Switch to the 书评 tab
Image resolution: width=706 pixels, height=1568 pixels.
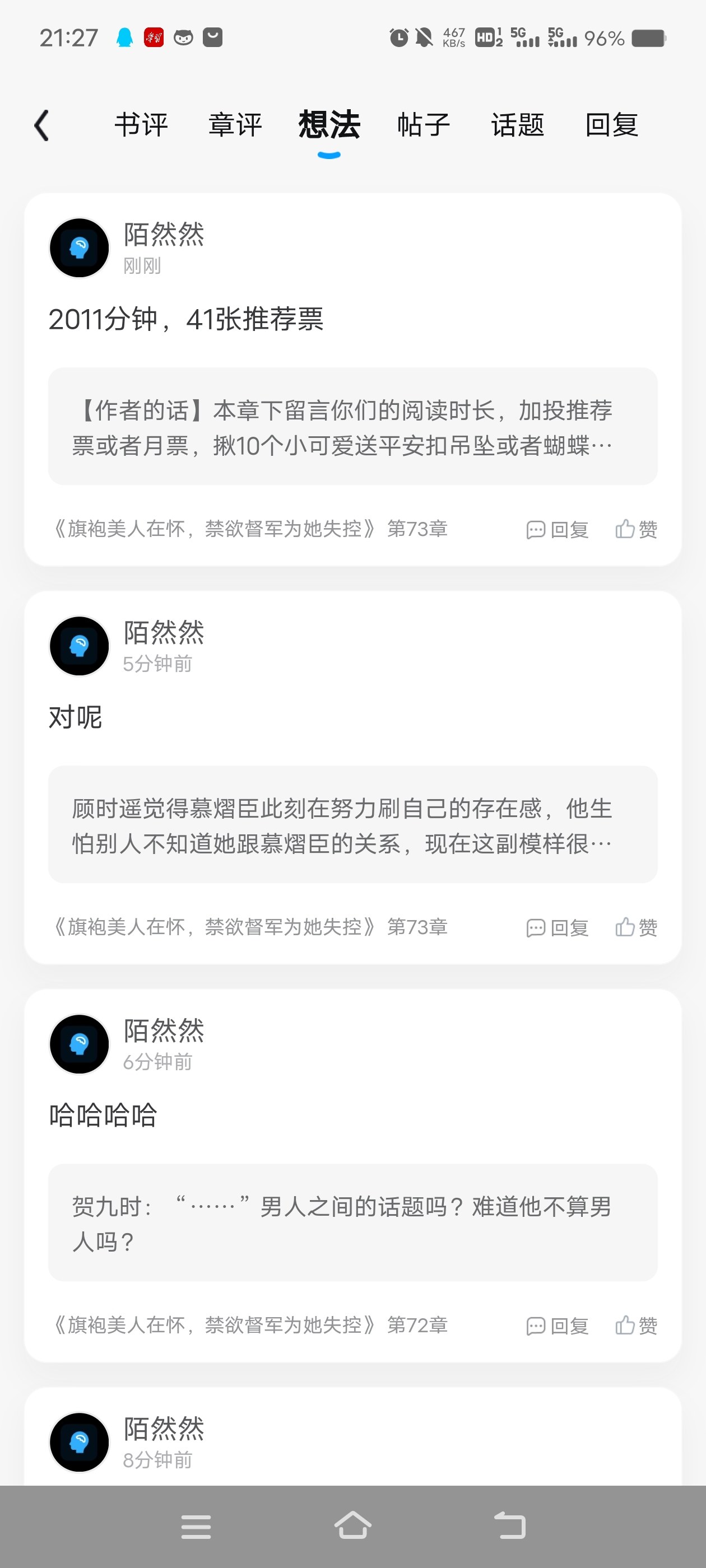141,125
